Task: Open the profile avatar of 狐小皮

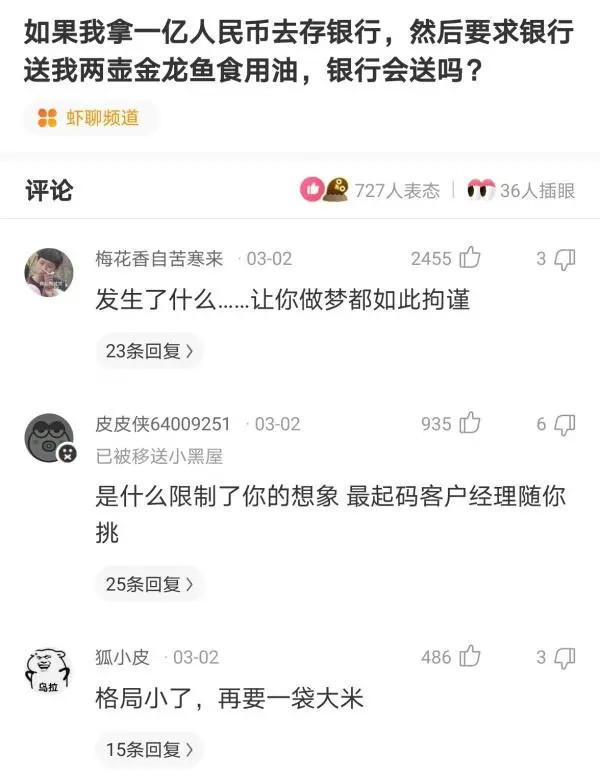Action: pos(48,671)
